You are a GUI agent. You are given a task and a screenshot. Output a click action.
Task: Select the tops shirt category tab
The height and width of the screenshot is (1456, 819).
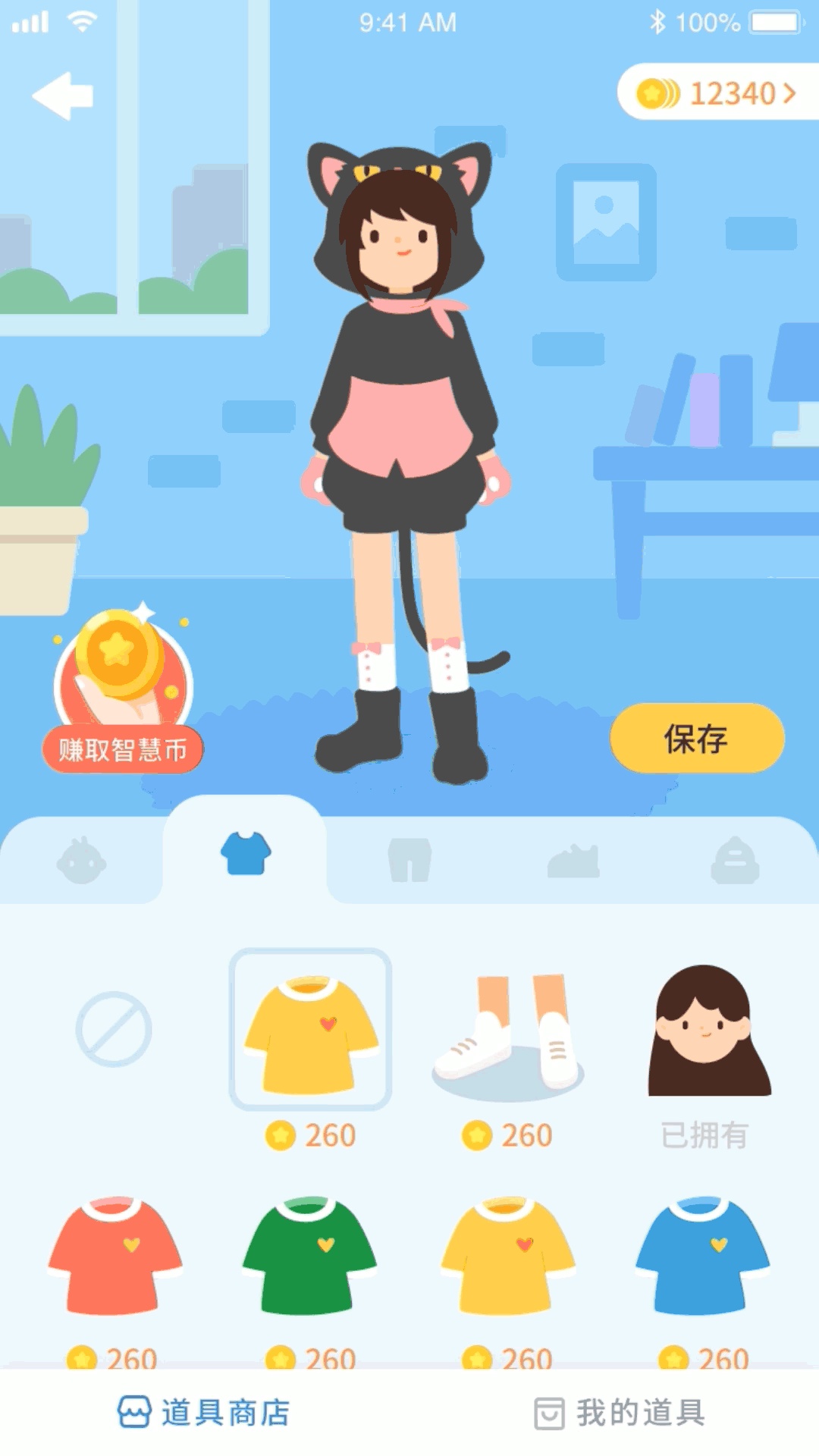pyautogui.click(x=245, y=854)
